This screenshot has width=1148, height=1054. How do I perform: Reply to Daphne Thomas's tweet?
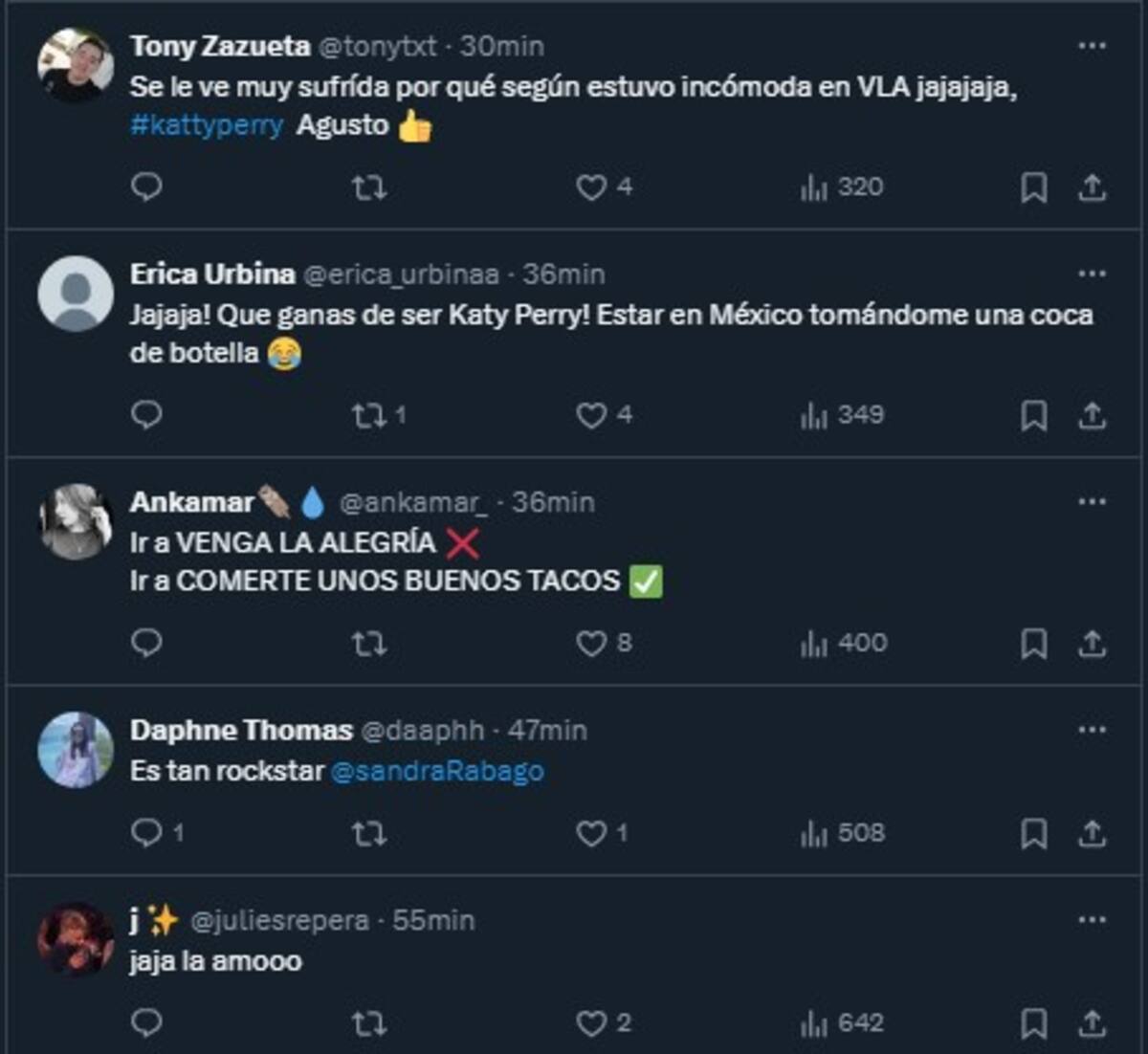[x=146, y=833]
